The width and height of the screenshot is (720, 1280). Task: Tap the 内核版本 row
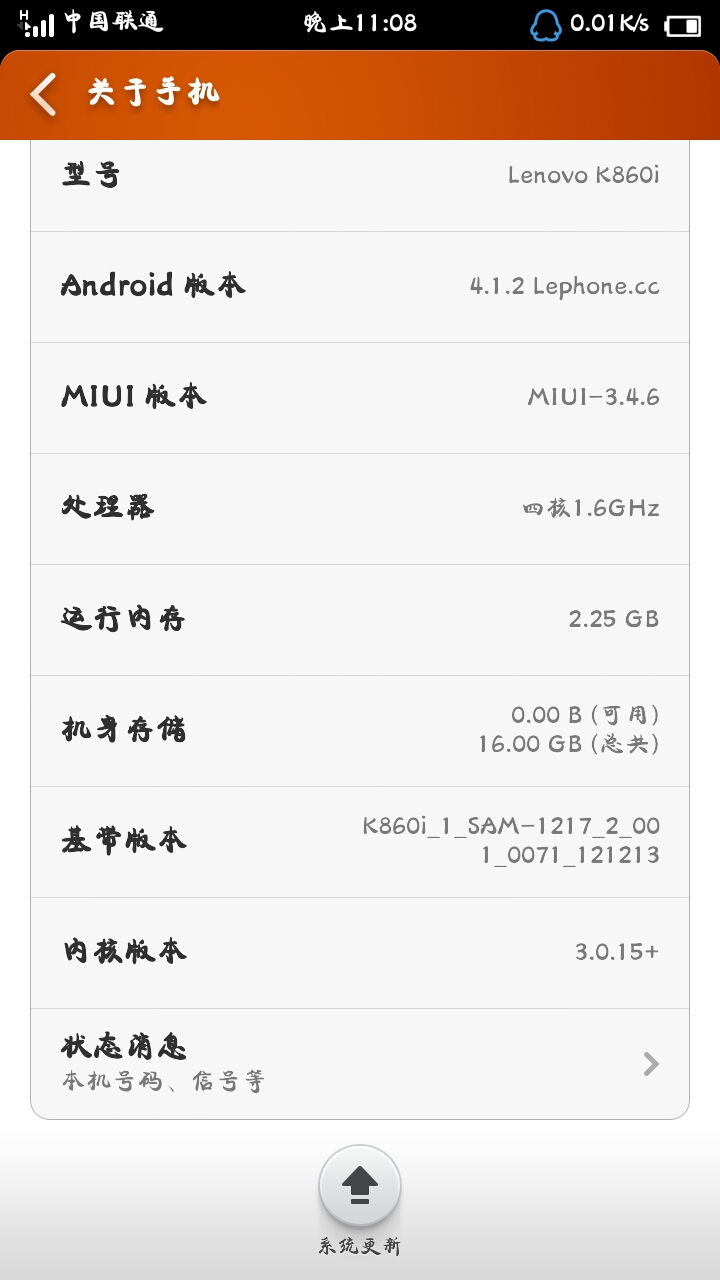click(x=360, y=953)
